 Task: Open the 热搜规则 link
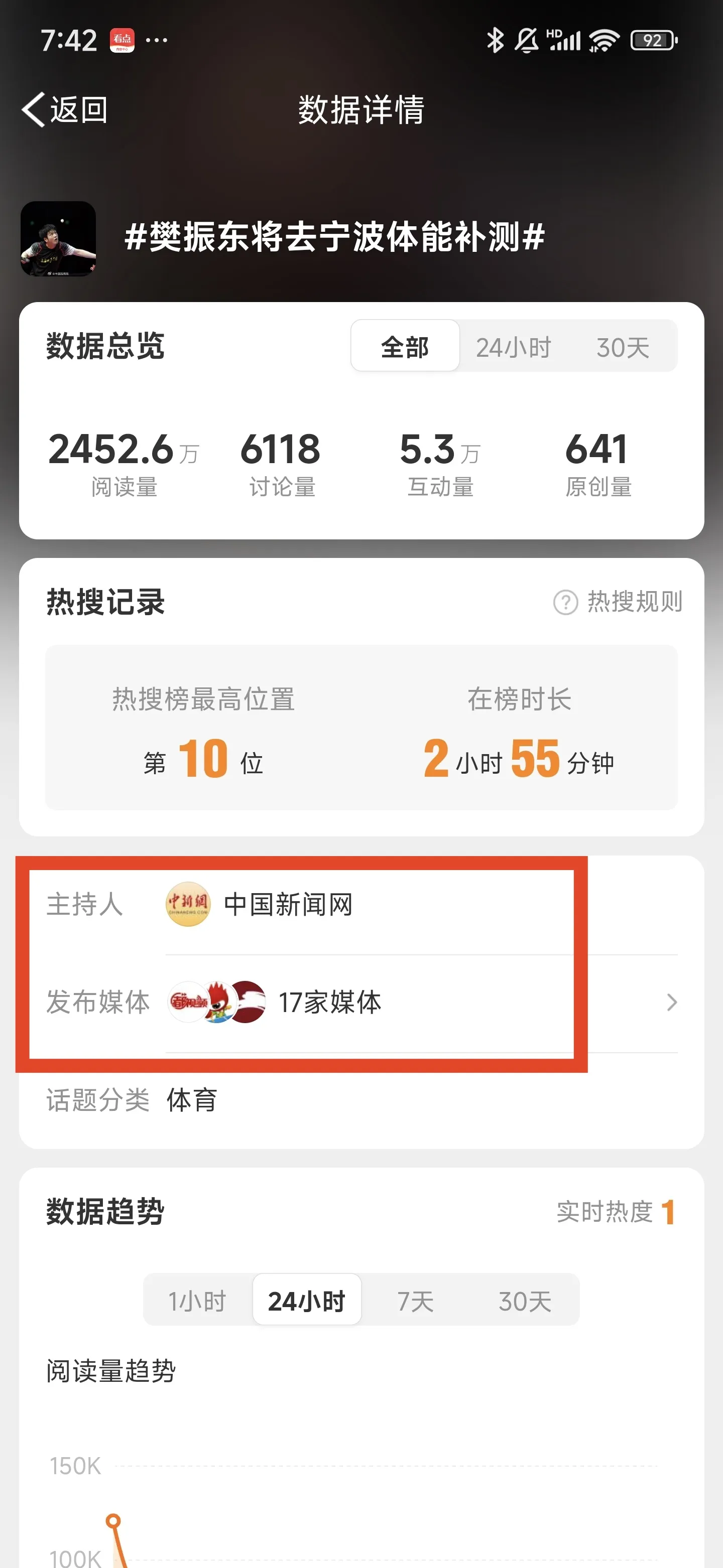635,603
